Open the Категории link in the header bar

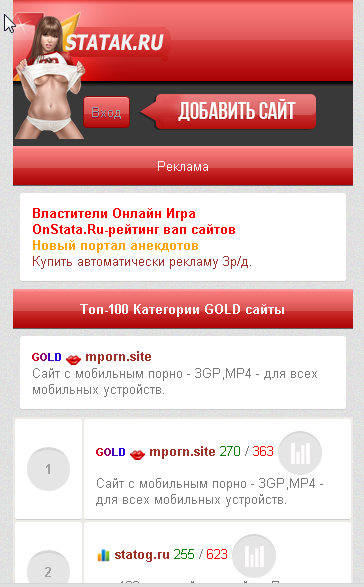pyautogui.click(x=167, y=309)
